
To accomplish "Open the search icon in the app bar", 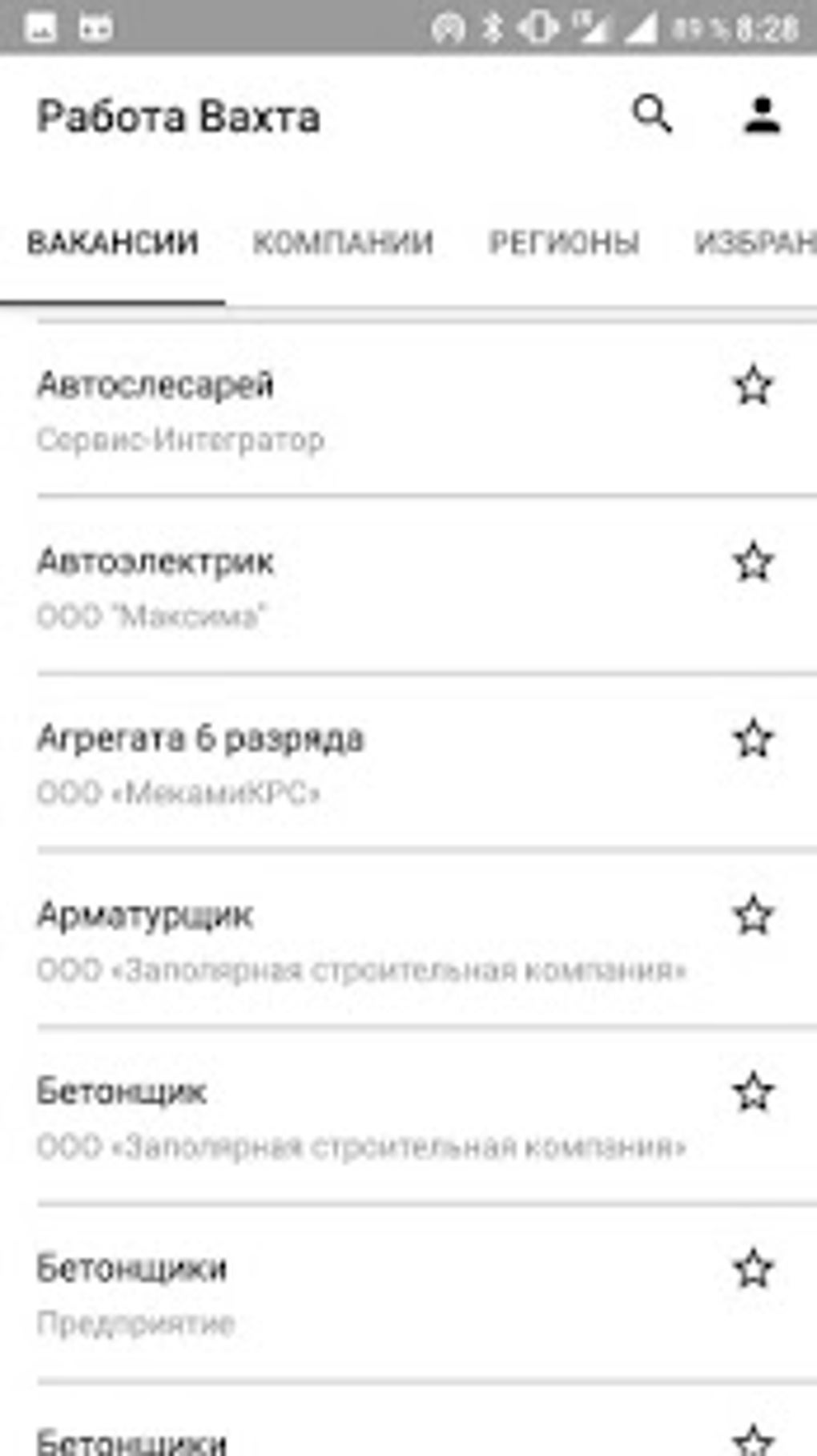I will coord(652,115).
